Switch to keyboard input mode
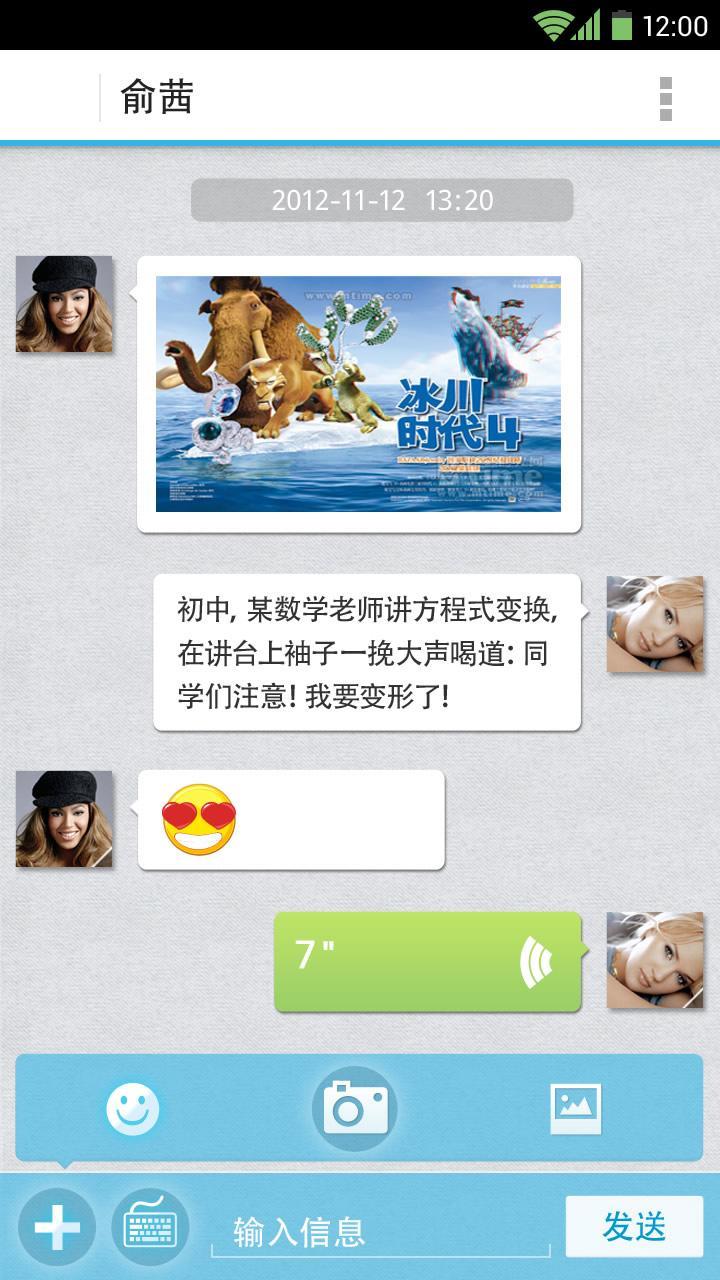The height and width of the screenshot is (1280, 720). tap(150, 1227)
